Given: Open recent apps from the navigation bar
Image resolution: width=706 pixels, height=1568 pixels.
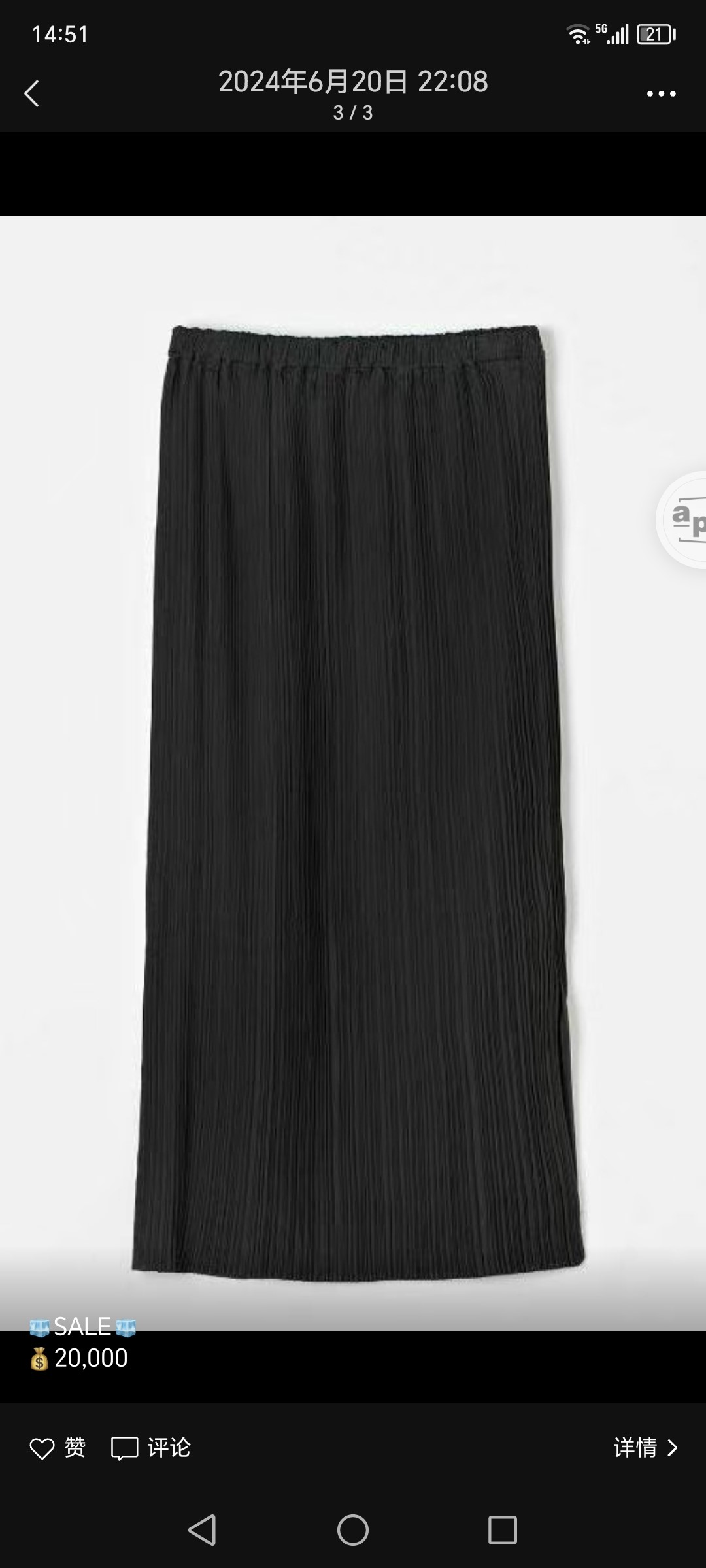Looking at the screenshot, I should pyautogui.click(x=502, y=1530).
